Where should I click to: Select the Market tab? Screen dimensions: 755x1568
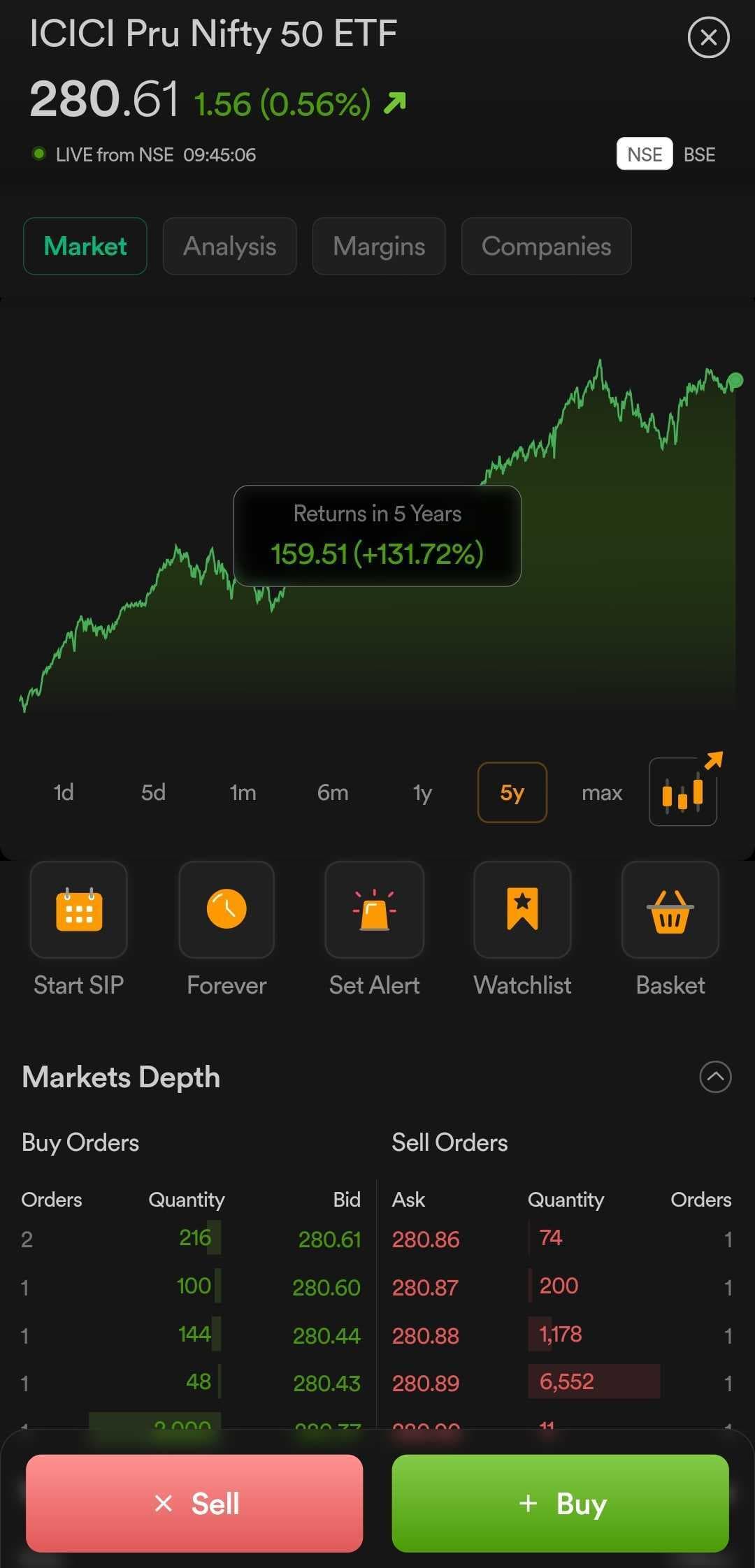tap(85, 246)
